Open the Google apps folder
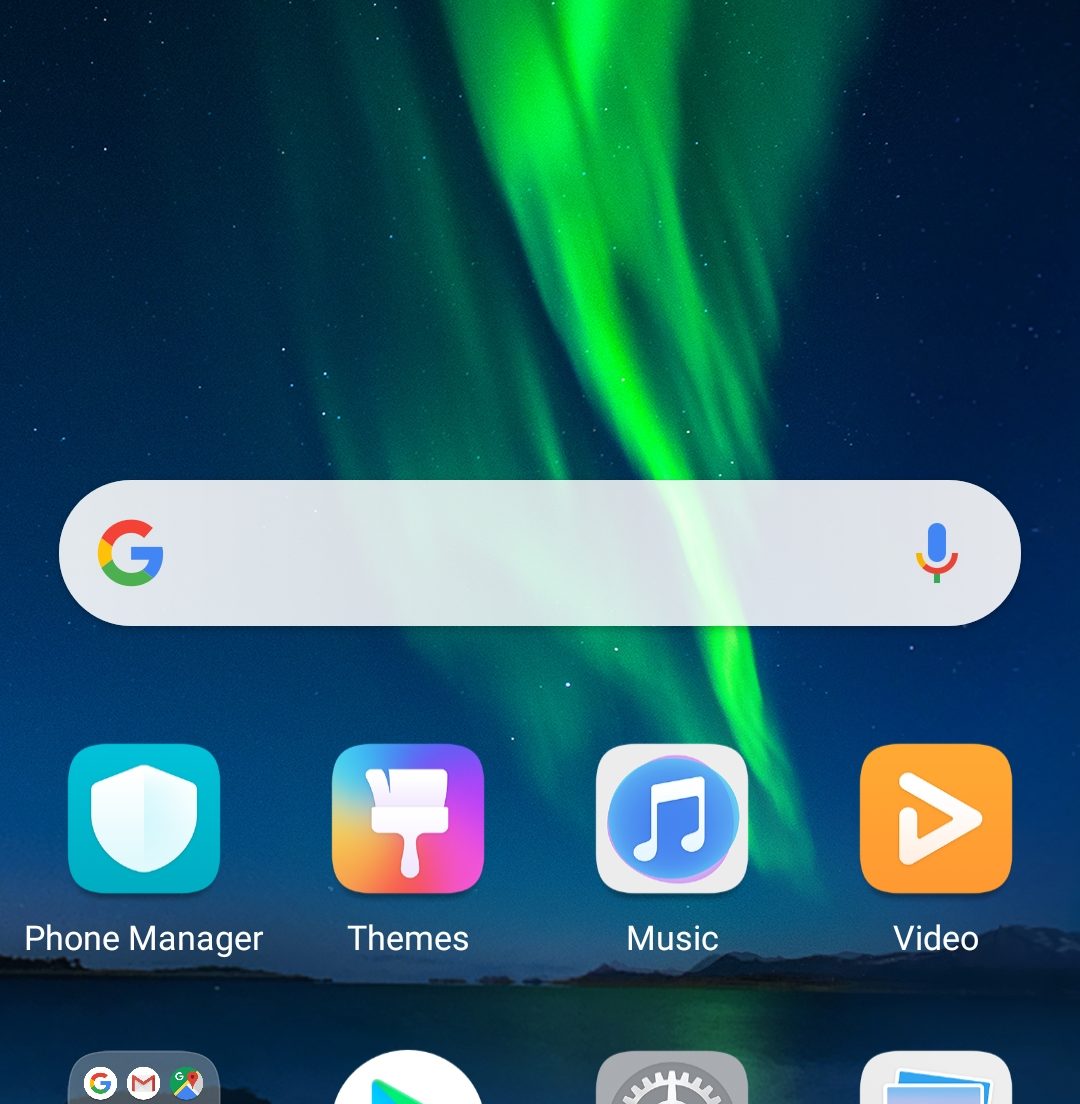1080x1104 pixels. click(144, 1080)
